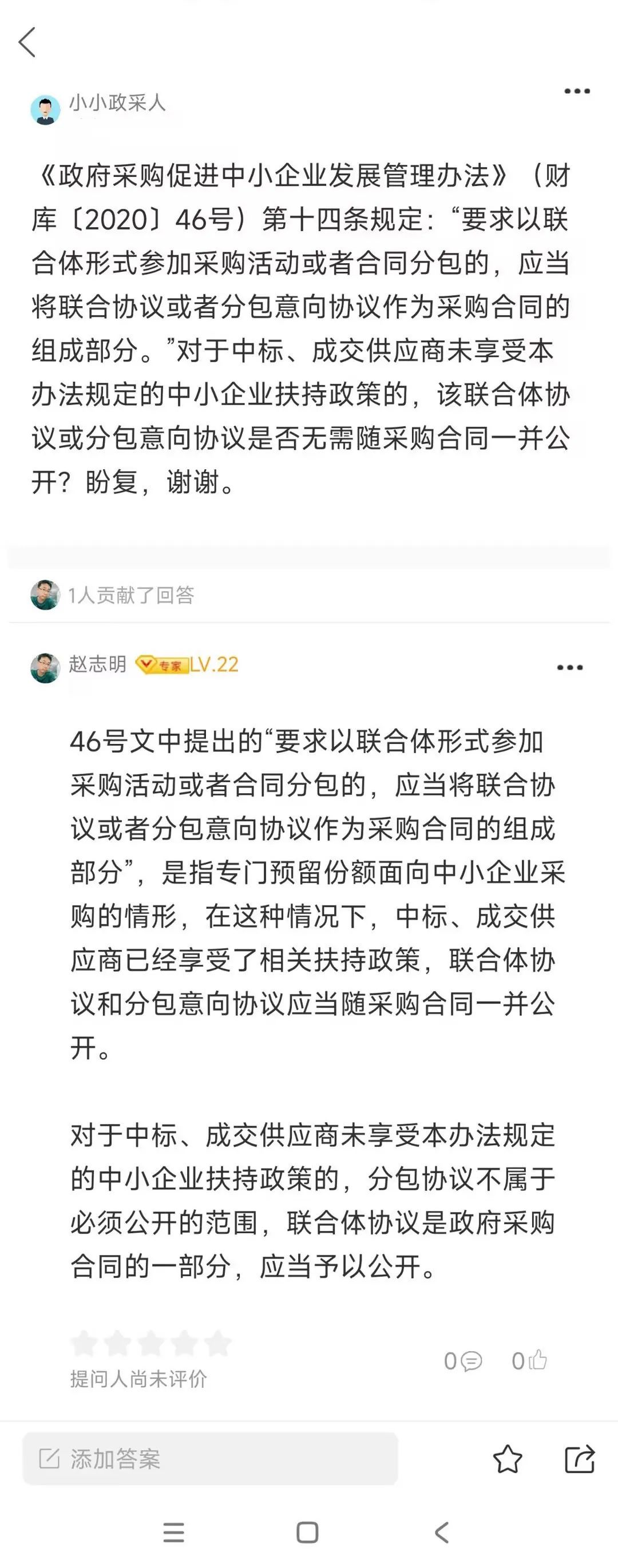This screenshot has width=618, height=1568.
Task: Open comments on 赵志明's answer
Action: pyautogui.click(x=464, y=1361)
